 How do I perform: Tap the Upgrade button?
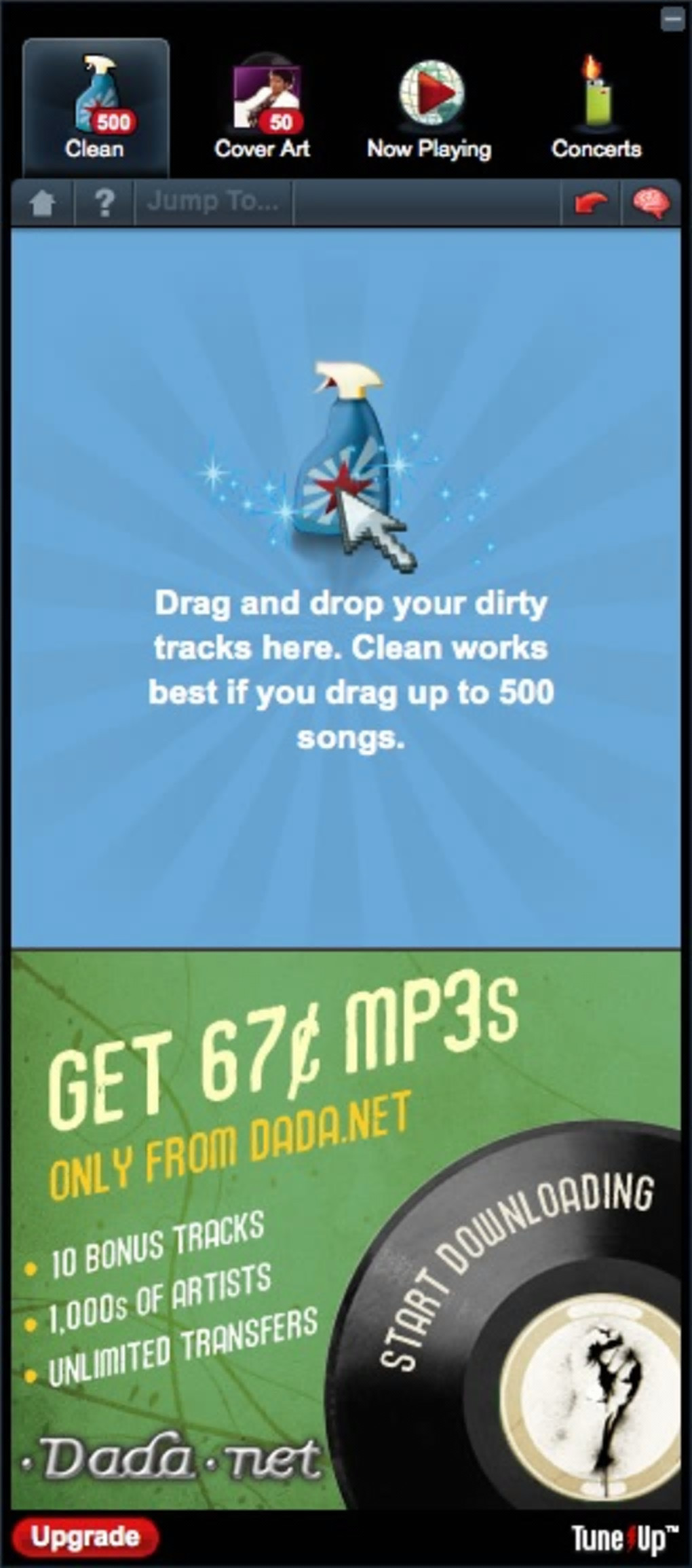[x=85, y=1536]
